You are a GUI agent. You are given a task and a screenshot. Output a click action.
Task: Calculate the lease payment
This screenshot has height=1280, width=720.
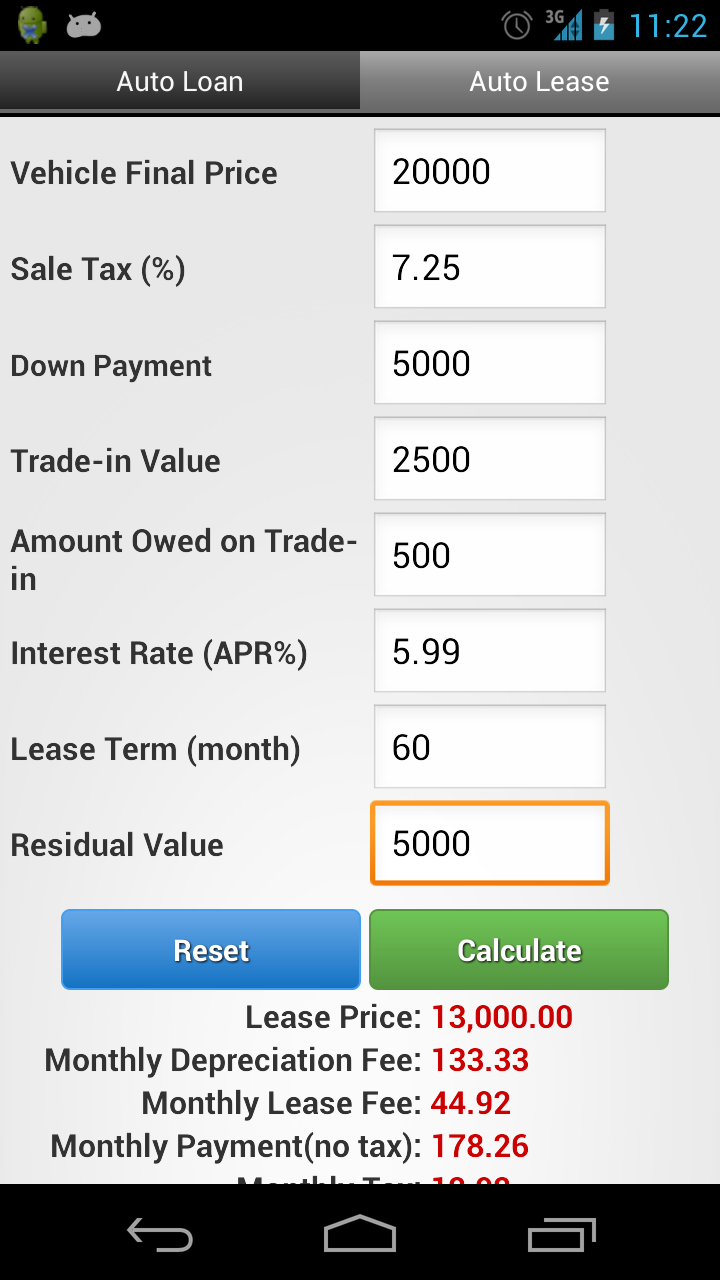(x=519, y=950)
